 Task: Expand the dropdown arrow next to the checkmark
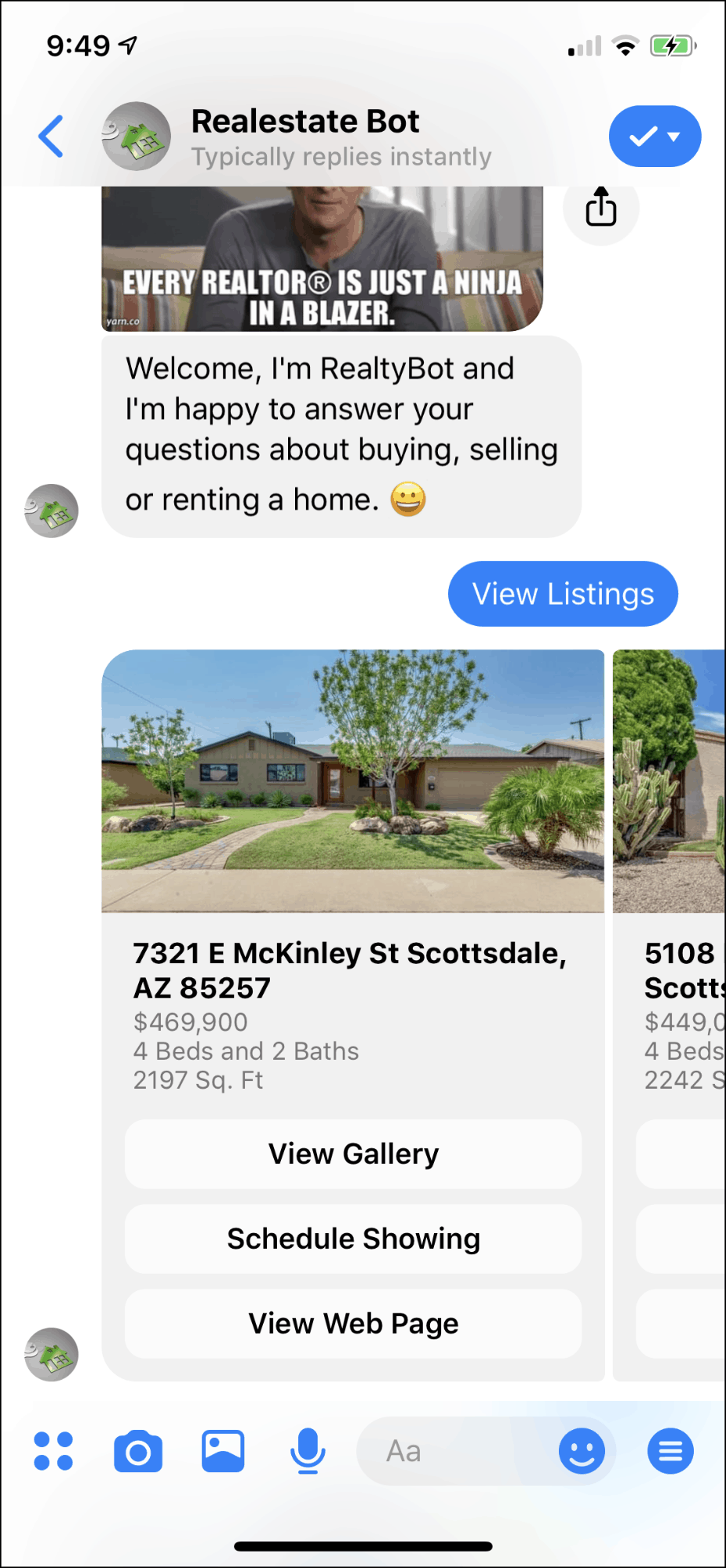tap(673, 136)
